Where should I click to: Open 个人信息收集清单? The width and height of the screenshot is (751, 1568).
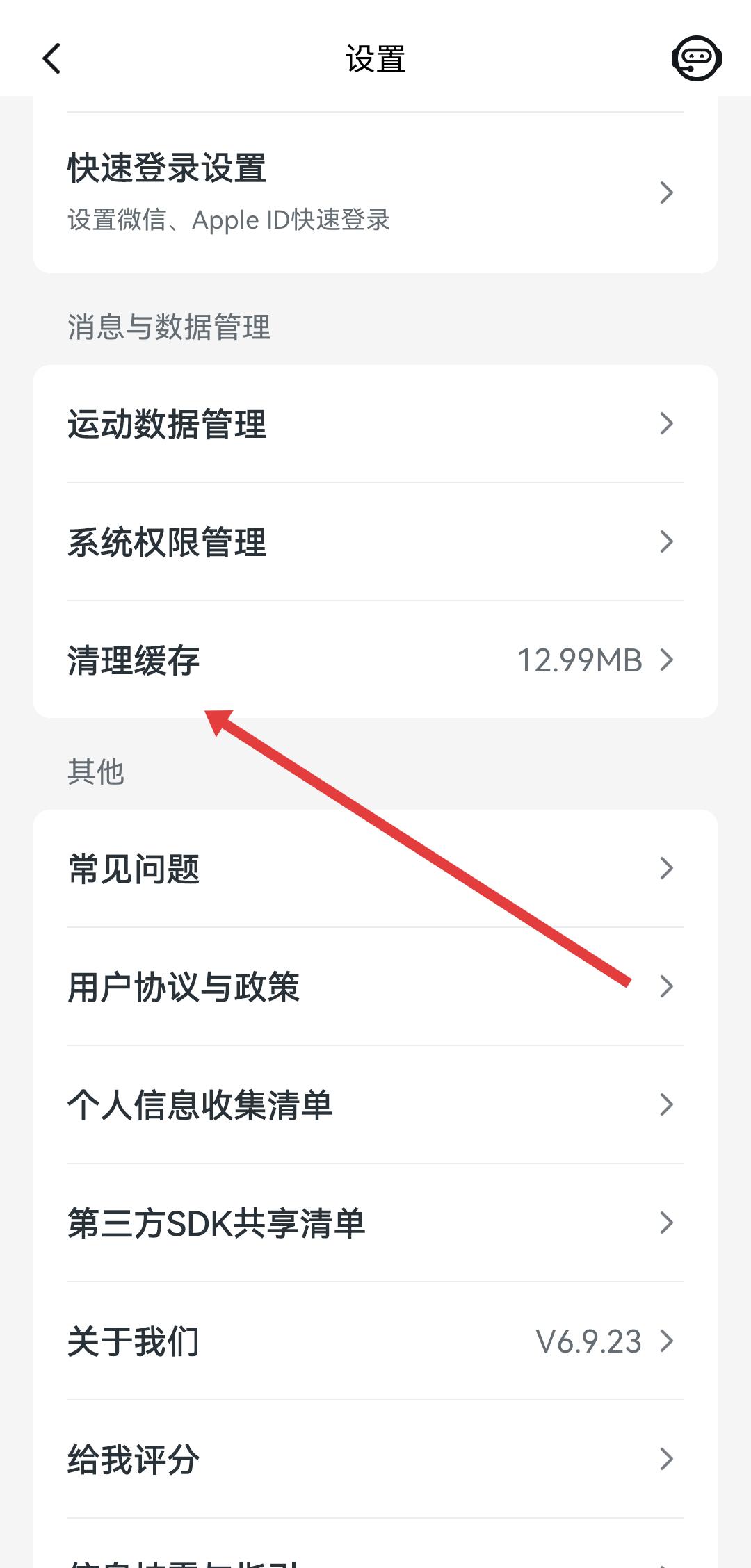[375, 1105]
